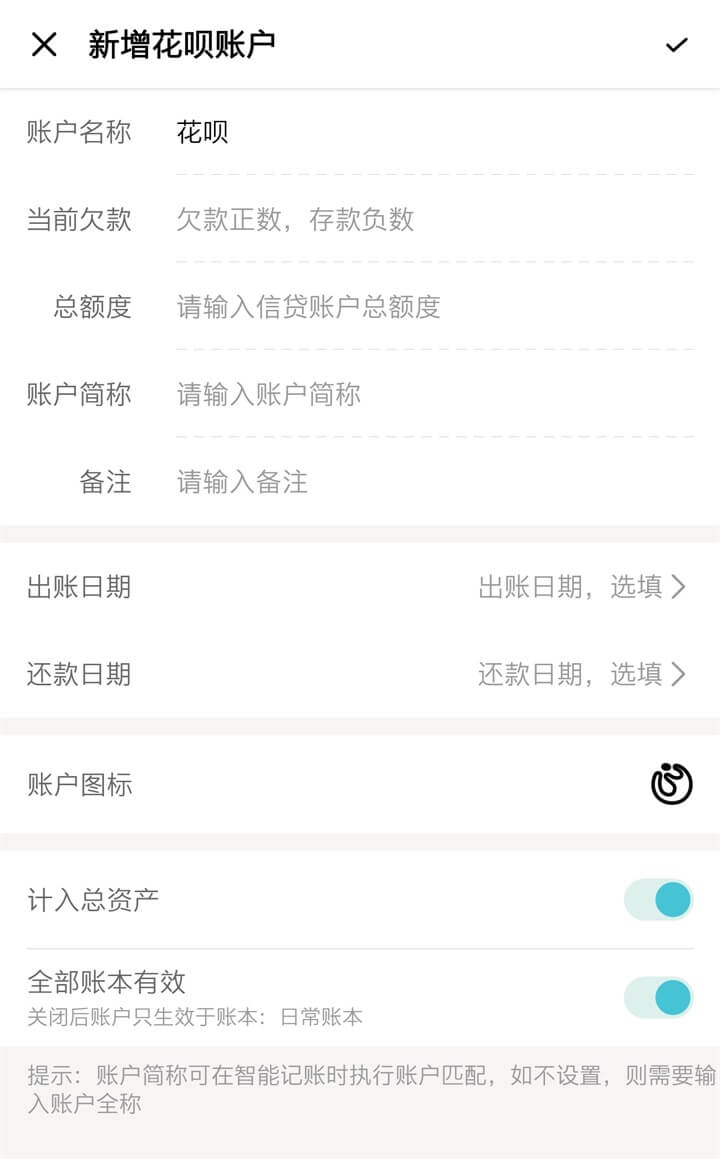
Task: Open the 出账日期 picker
Action: tap(360, 587)
